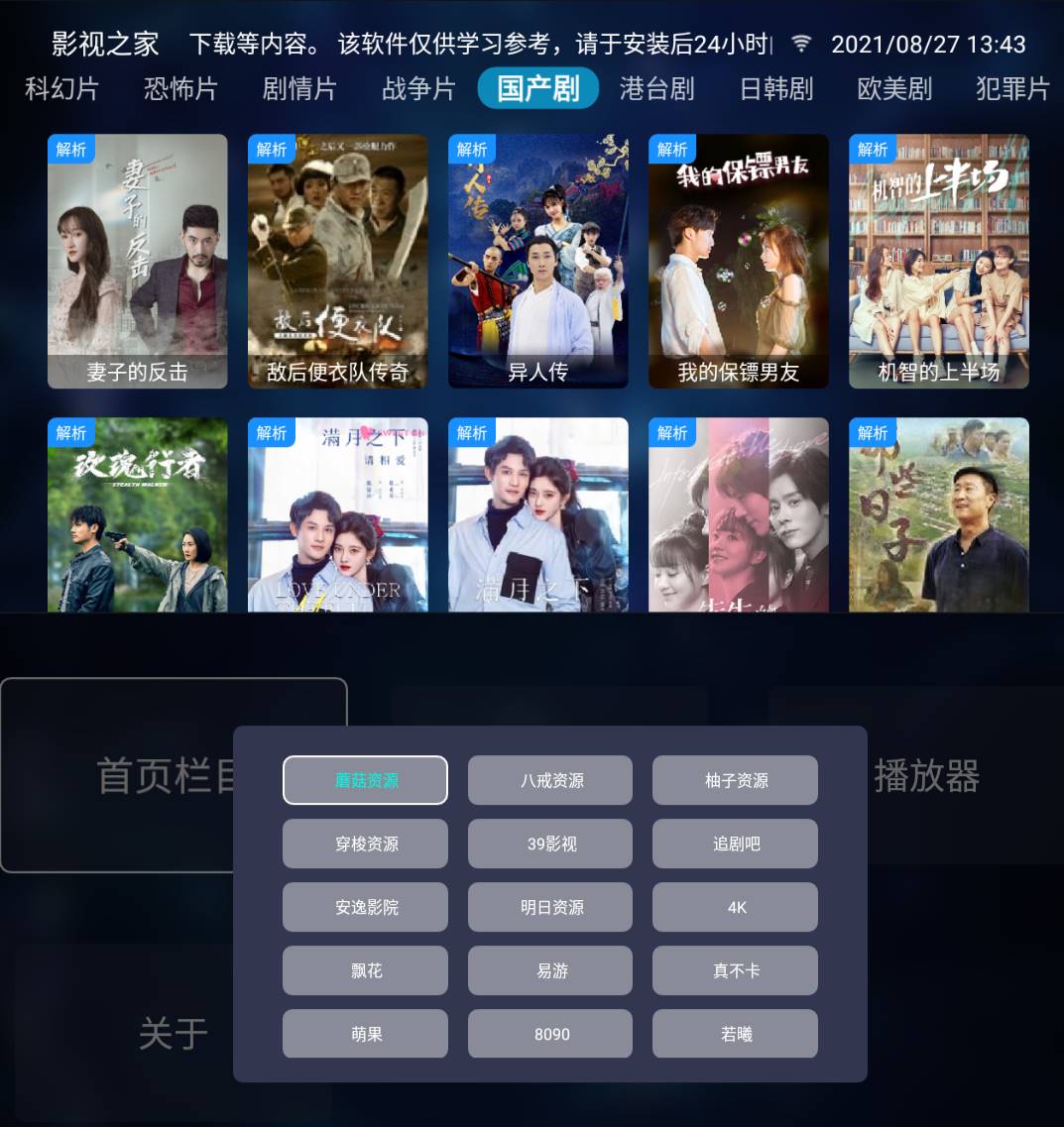Pick 易游 from the source list

point(550,970)
